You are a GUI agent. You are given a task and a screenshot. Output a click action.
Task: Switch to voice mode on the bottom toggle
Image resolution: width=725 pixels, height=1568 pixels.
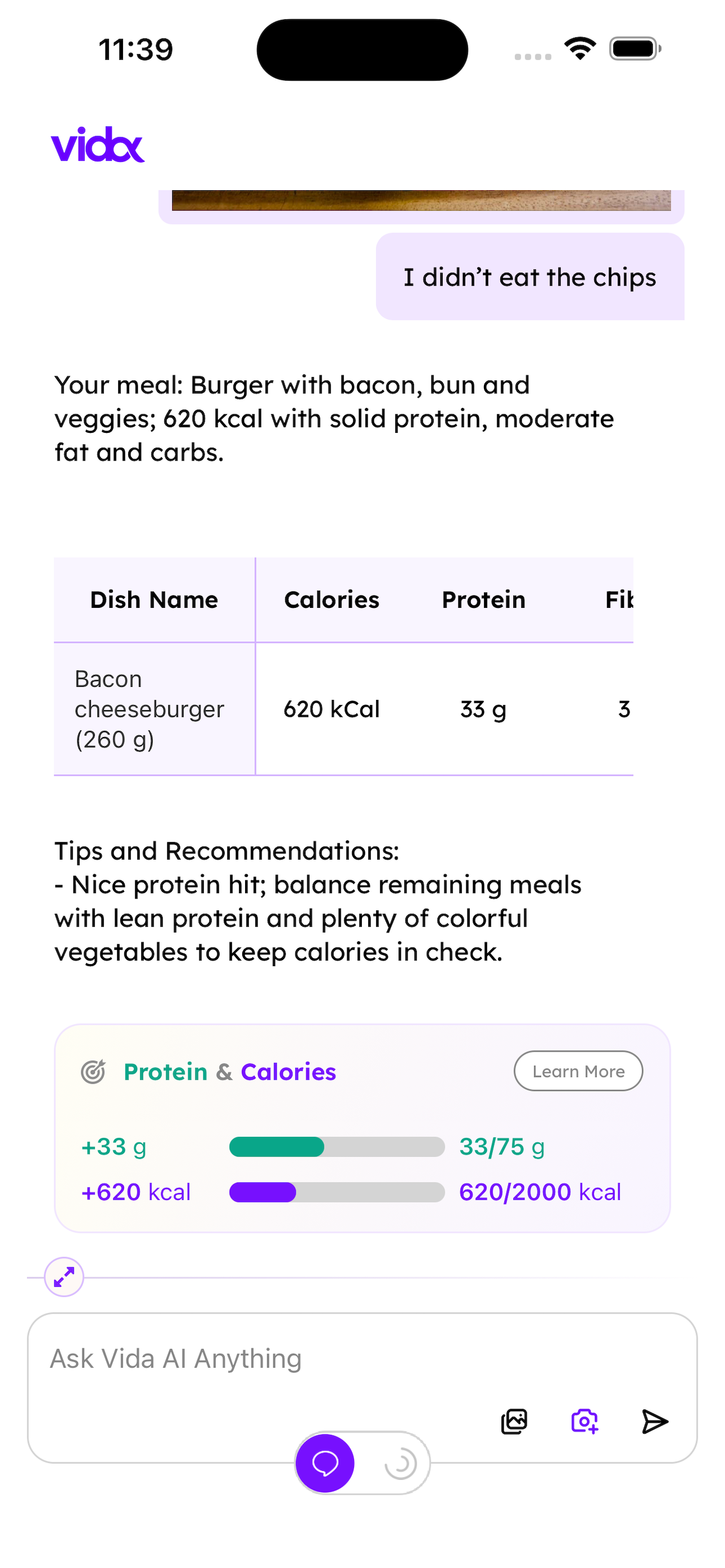tap(400, 1464)
